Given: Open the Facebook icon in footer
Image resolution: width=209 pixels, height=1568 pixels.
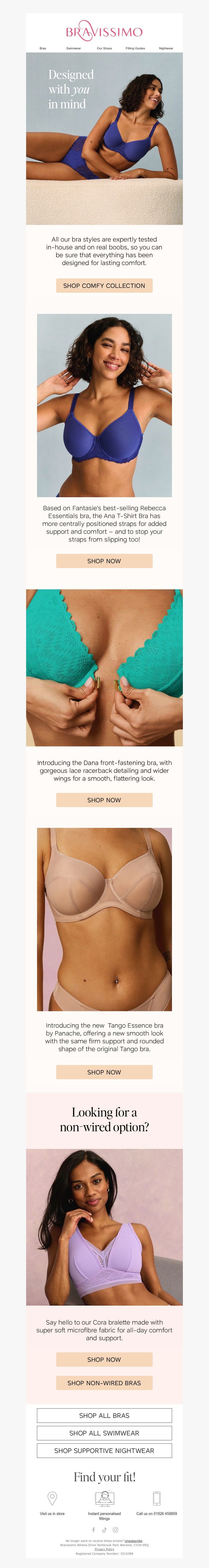Looking at the screenshot, I should pos(93,1530).
